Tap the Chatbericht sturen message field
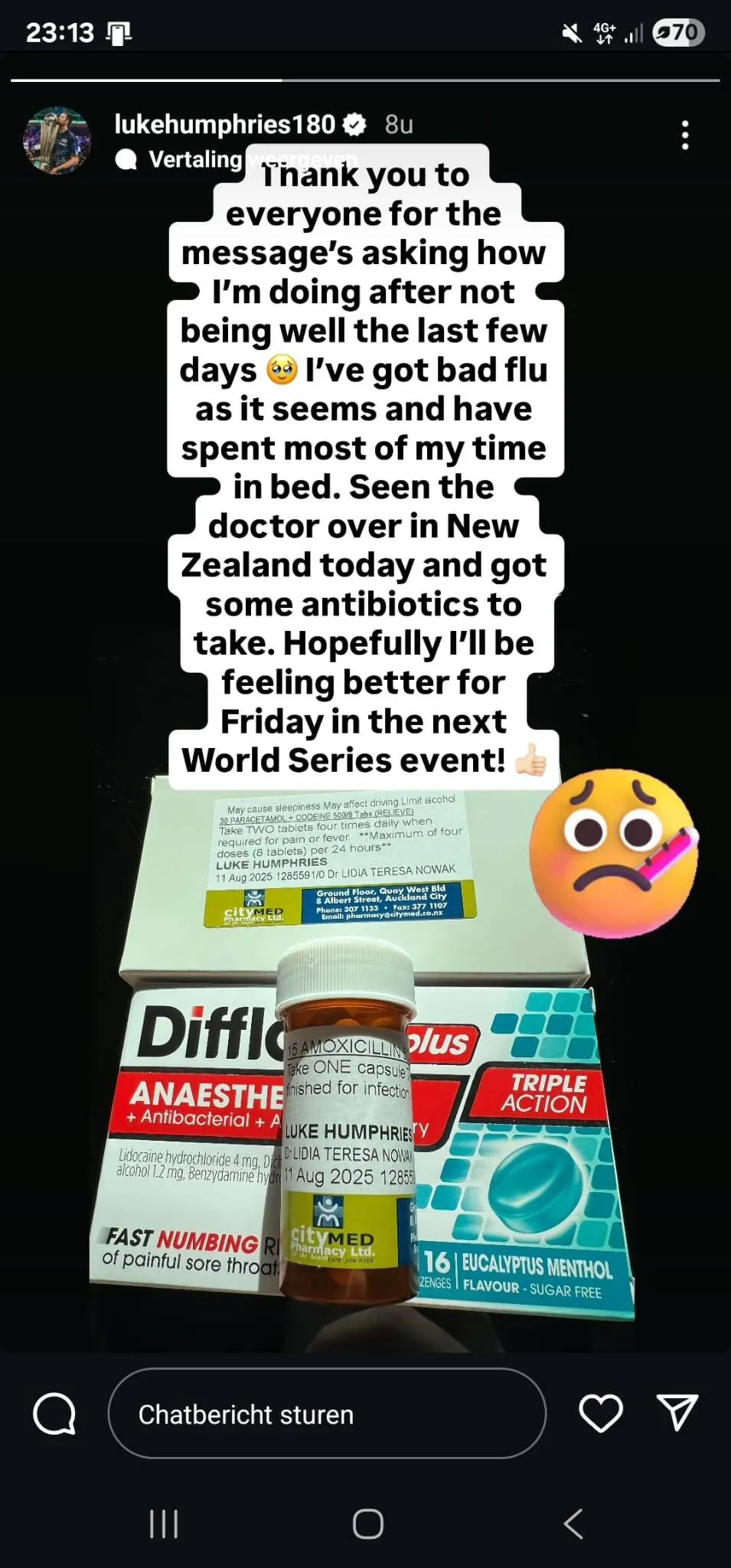This screenshot has height=1568, width=731. [x=327, y=1414]
